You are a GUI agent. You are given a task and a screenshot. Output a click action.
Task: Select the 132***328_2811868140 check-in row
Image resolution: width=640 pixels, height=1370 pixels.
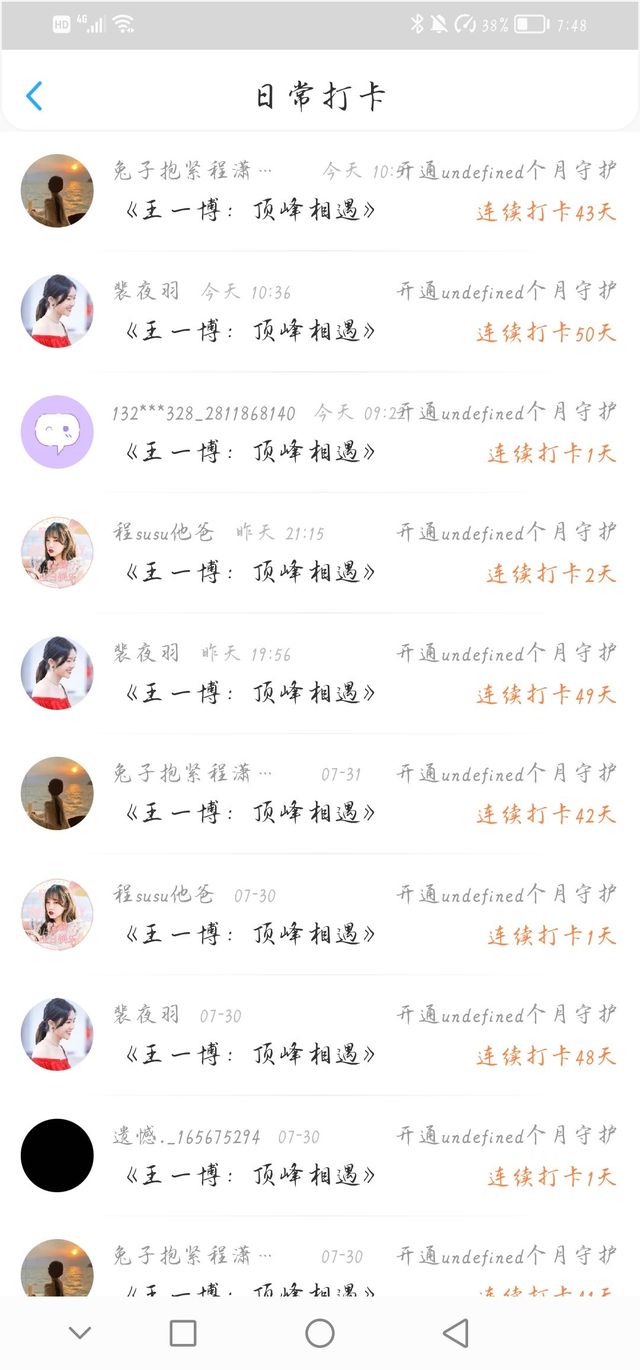pyautogui.click(x=320, y=432)
